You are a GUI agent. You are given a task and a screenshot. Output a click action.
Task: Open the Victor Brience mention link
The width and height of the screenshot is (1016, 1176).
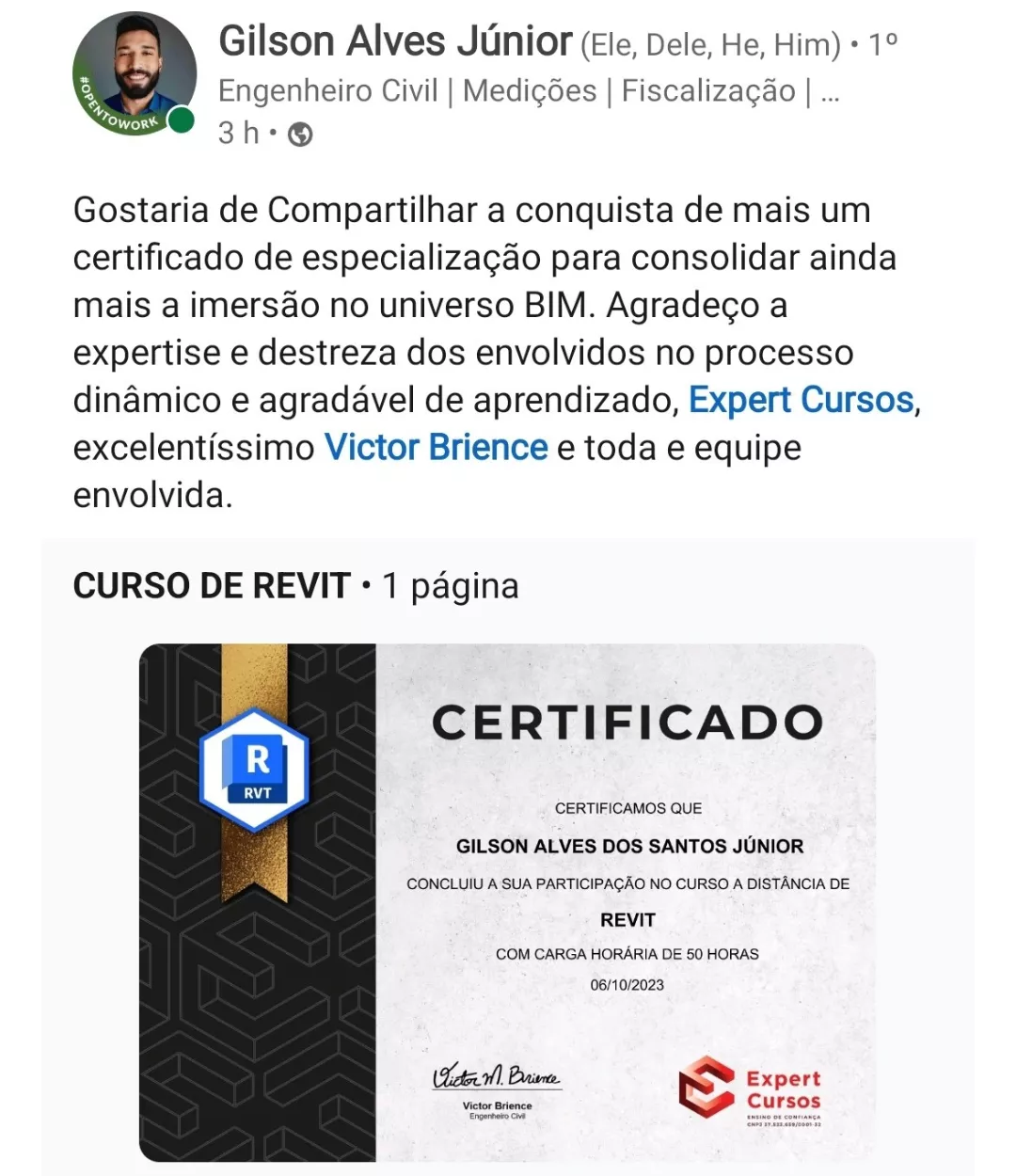coord(436,447)
